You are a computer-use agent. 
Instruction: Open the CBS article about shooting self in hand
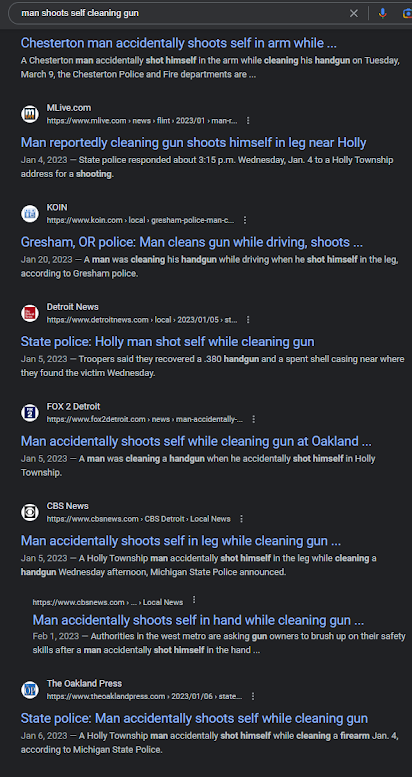(x=198, y=620)
